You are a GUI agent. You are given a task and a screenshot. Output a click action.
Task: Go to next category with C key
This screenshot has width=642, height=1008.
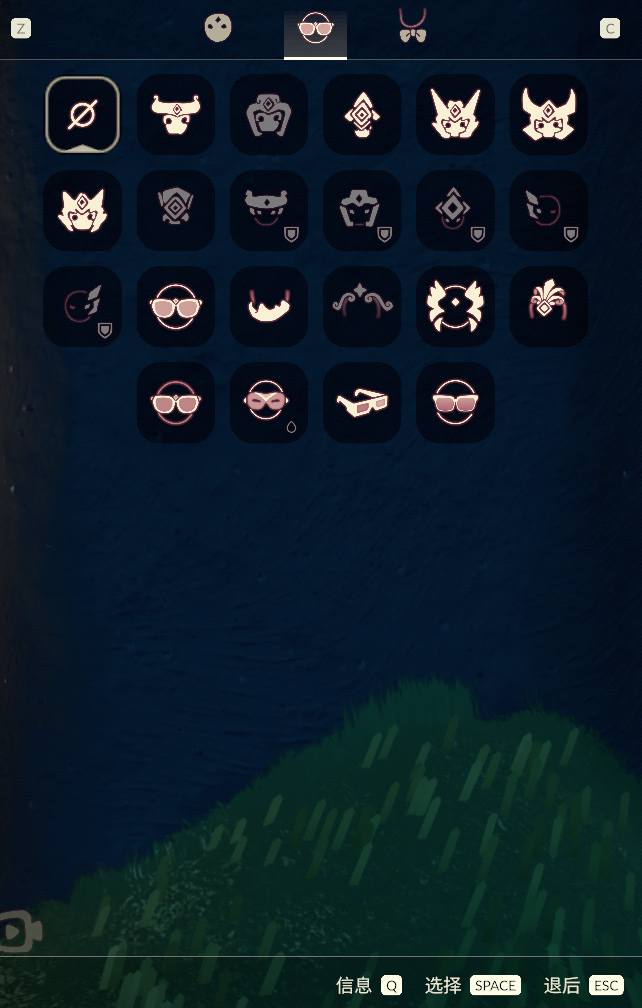[610, 29]
